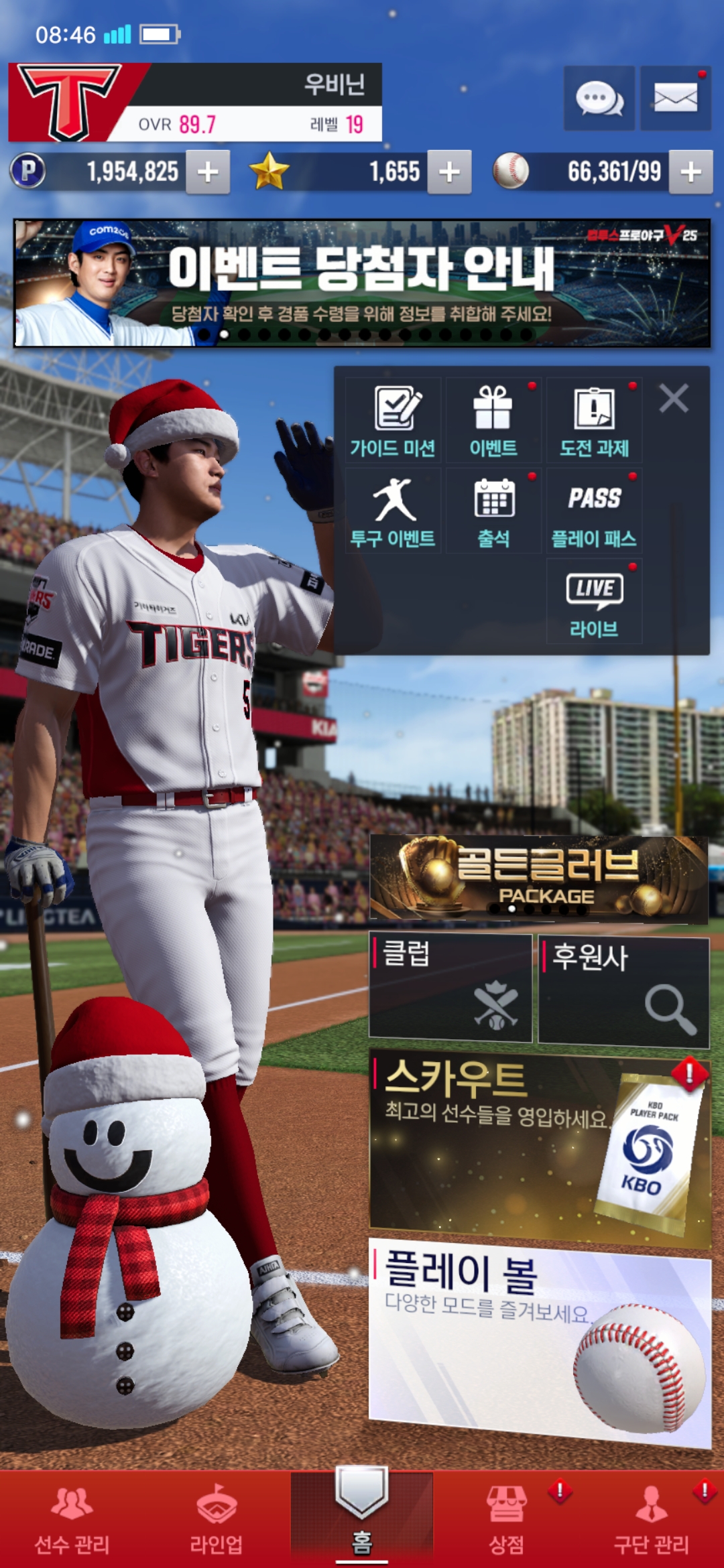Open 라이브 menu
The width and height of the screenshot is (724, 1568).
tap(594, 602)
